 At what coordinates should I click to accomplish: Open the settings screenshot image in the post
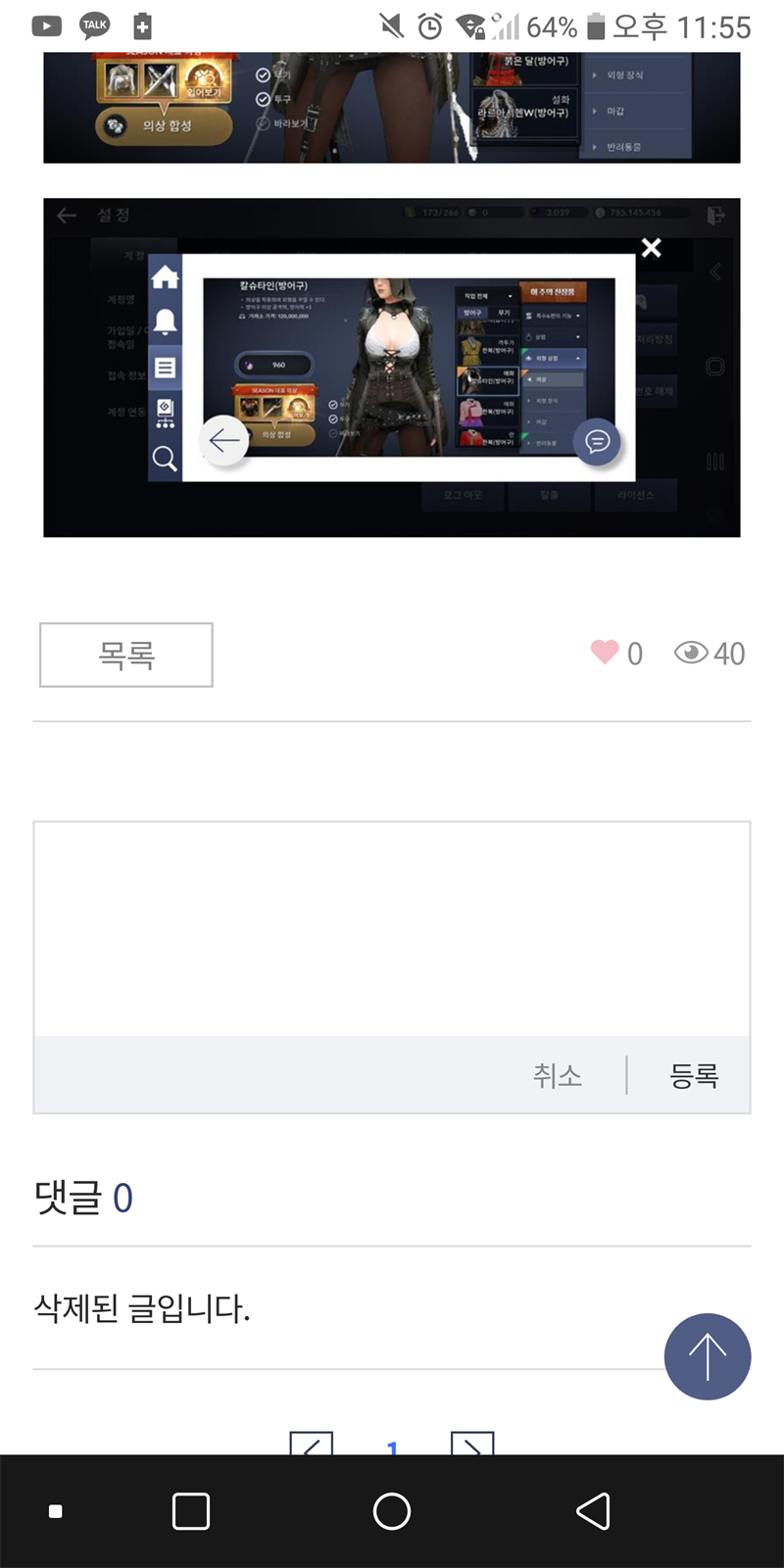(x=392, y=367)
